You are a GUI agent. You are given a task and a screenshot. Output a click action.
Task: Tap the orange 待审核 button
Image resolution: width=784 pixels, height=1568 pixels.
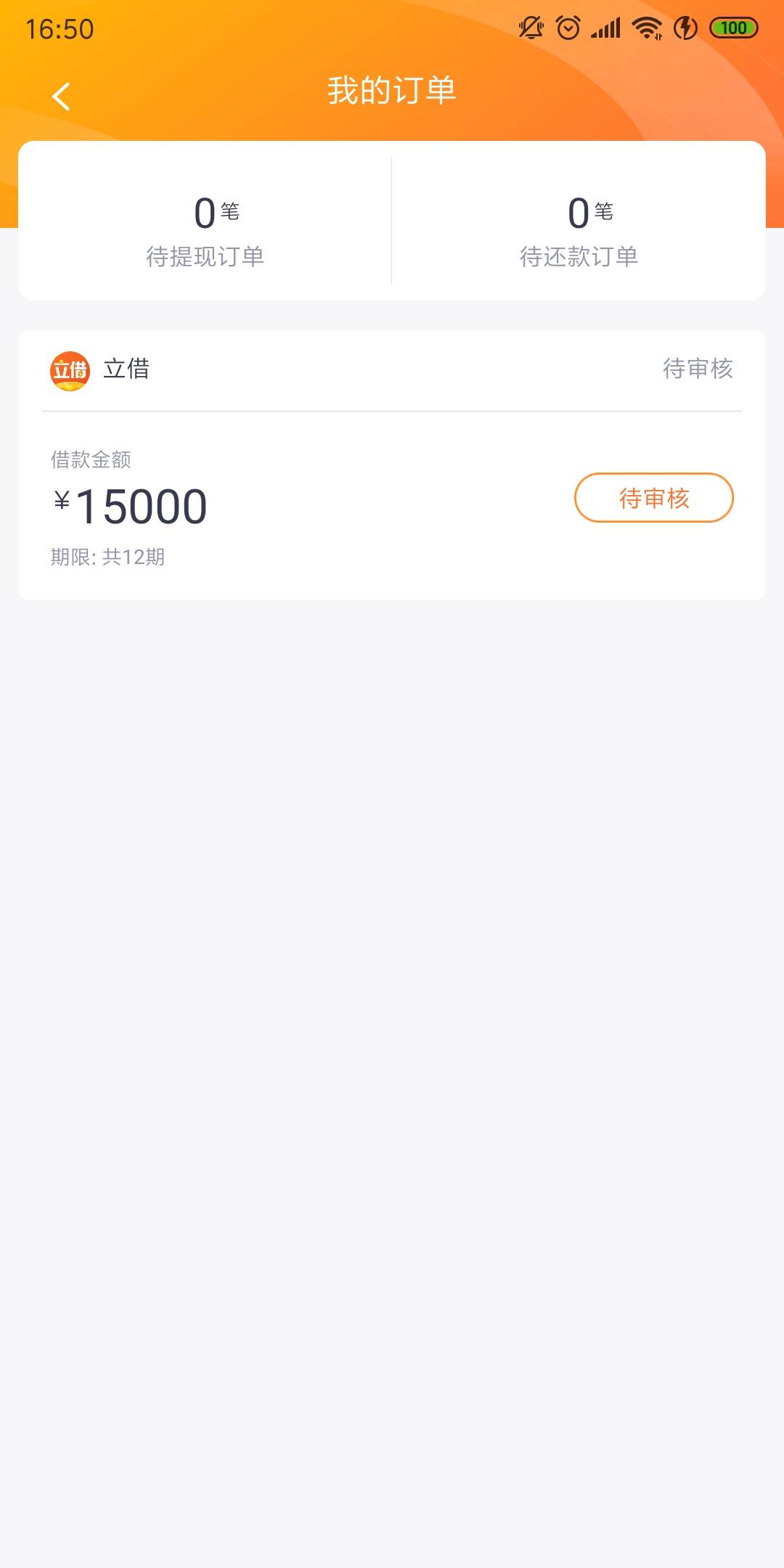(653, 498)
